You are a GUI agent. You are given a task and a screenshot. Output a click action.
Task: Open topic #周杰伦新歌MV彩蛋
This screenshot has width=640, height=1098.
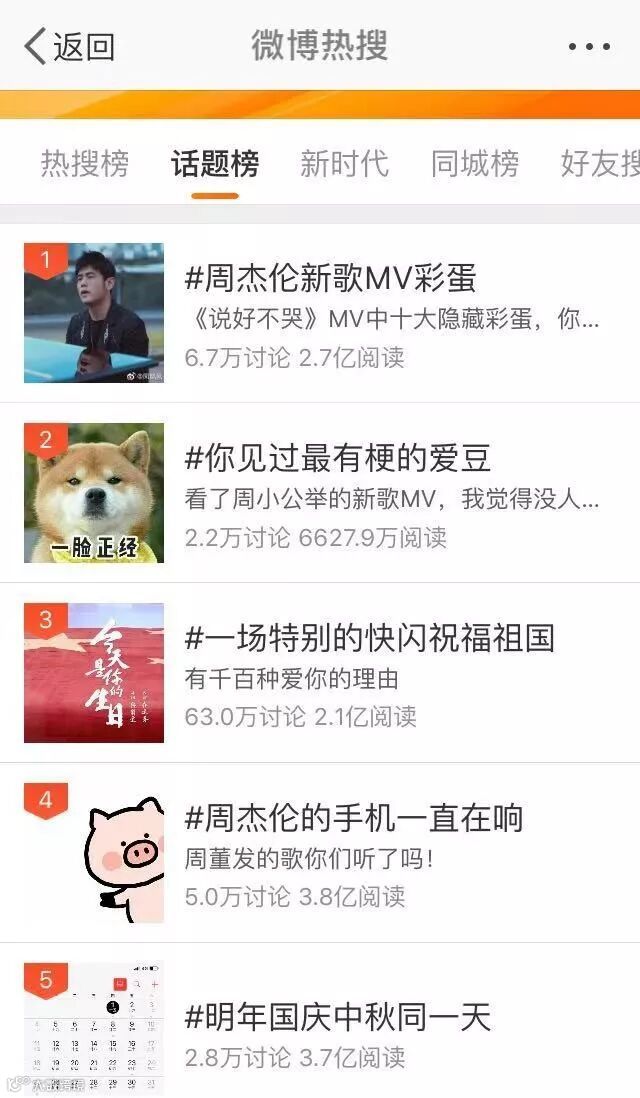(330, 278)
